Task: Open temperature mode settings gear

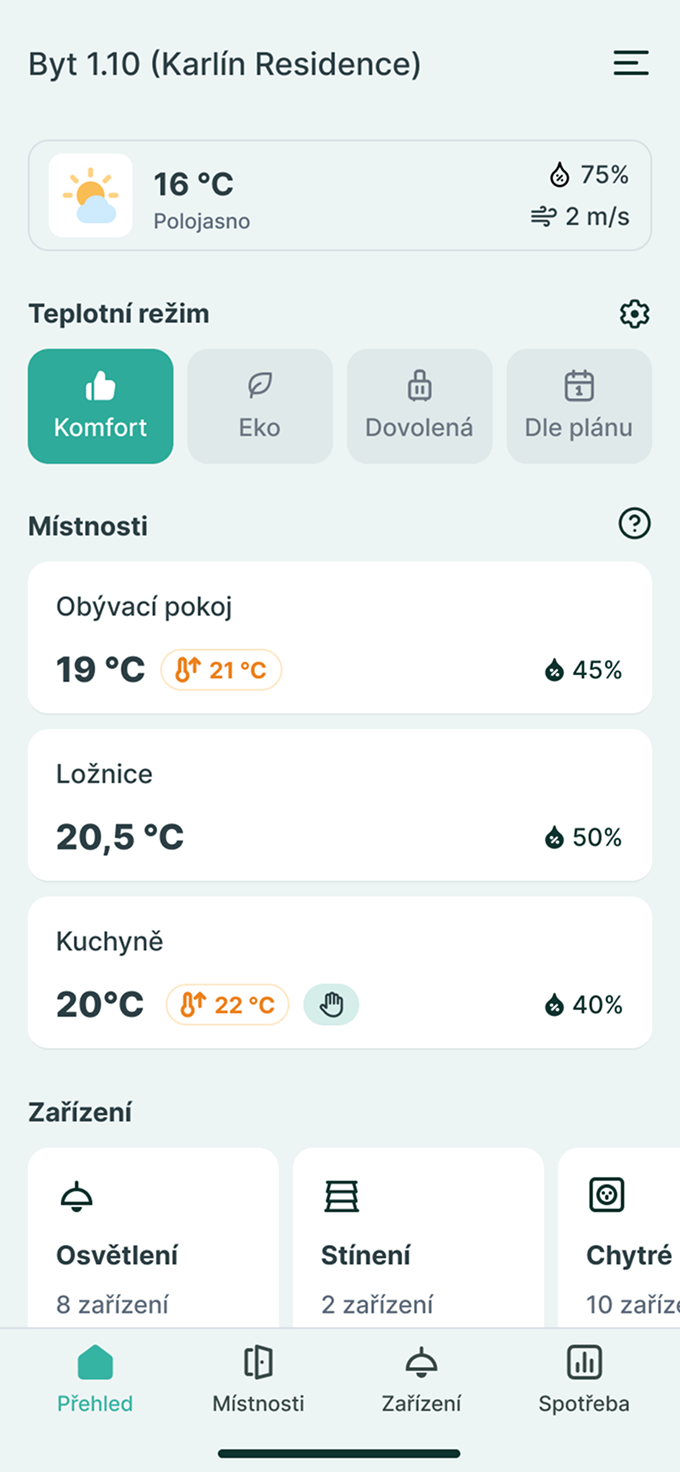Action: (634, 314)
